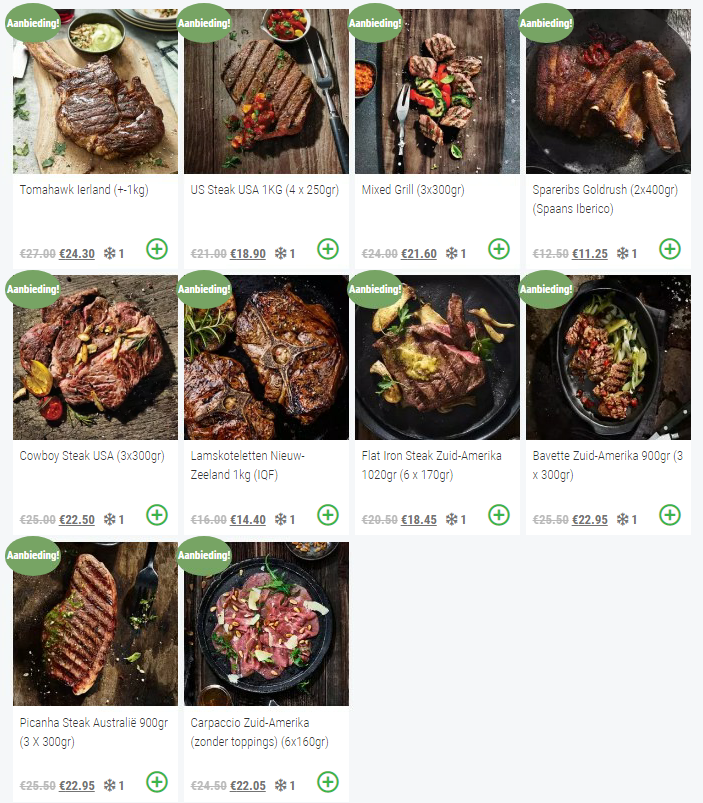Add Picanha Steak Australië to the cart
Image resolution: width=703 pixels, height=803 pixels.
tap(157, 781)
